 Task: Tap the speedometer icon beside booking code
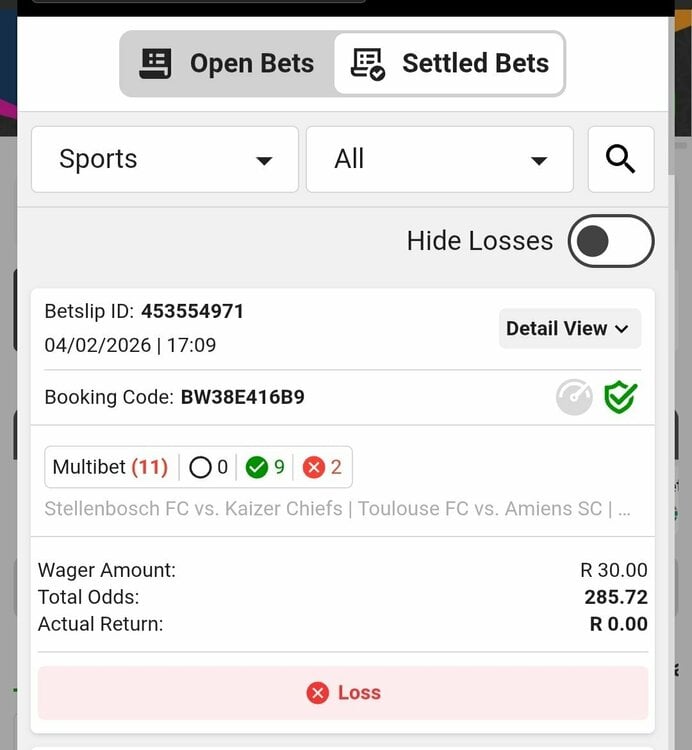(574, 398)
